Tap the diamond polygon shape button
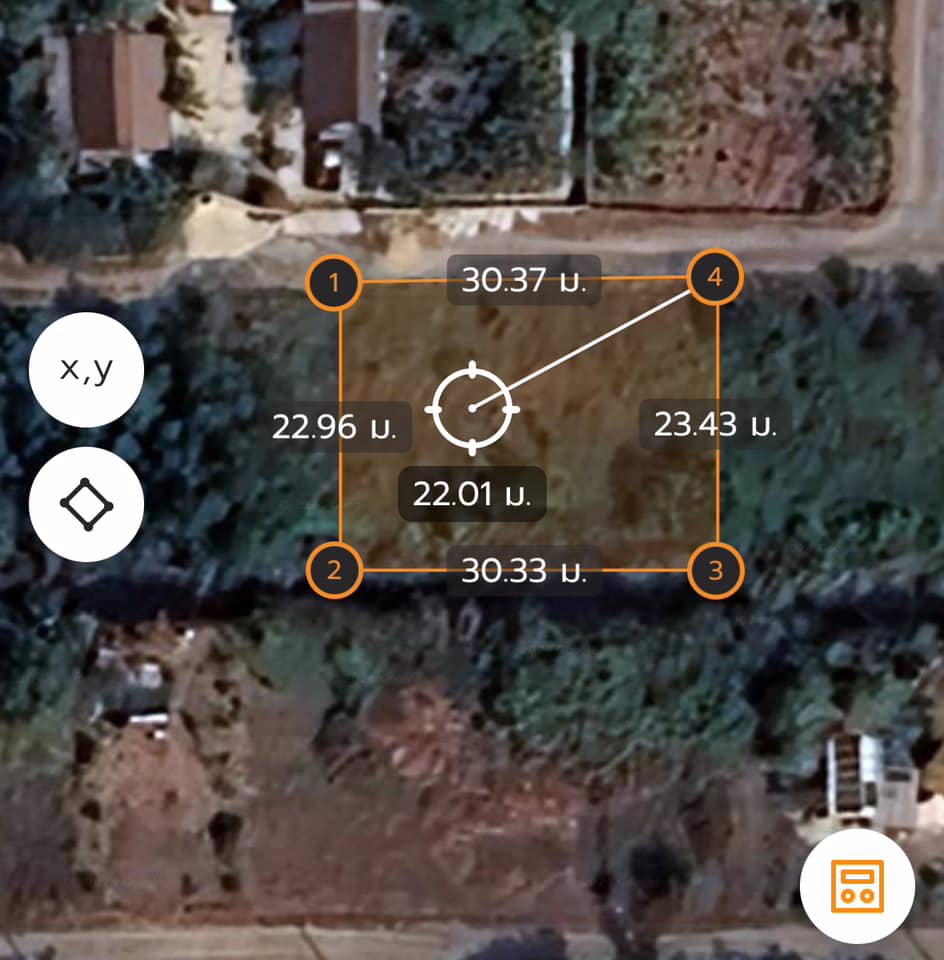Screen dimensions: 944x960 coord(86,505)
